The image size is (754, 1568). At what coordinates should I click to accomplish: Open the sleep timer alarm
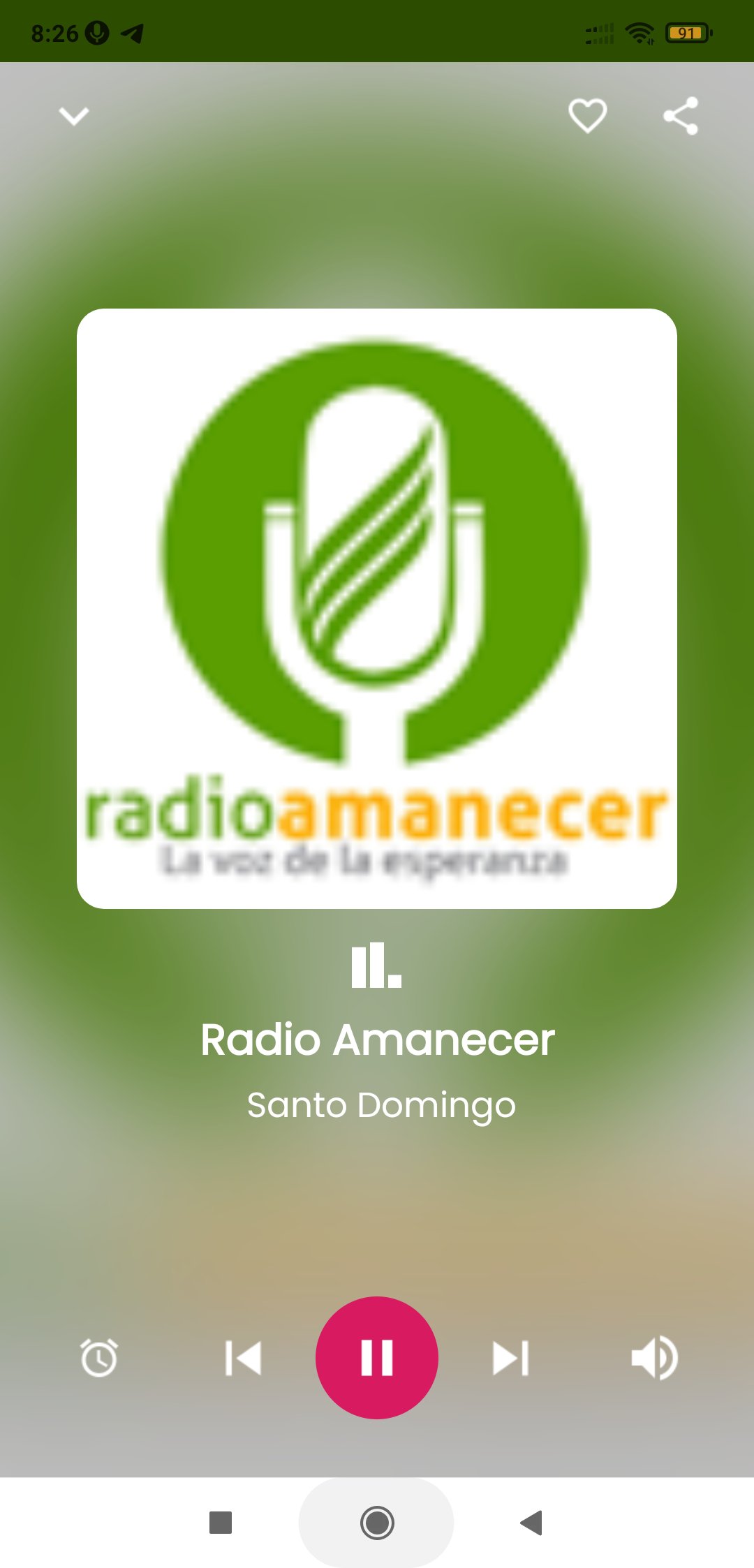[x=99, y=1358]
